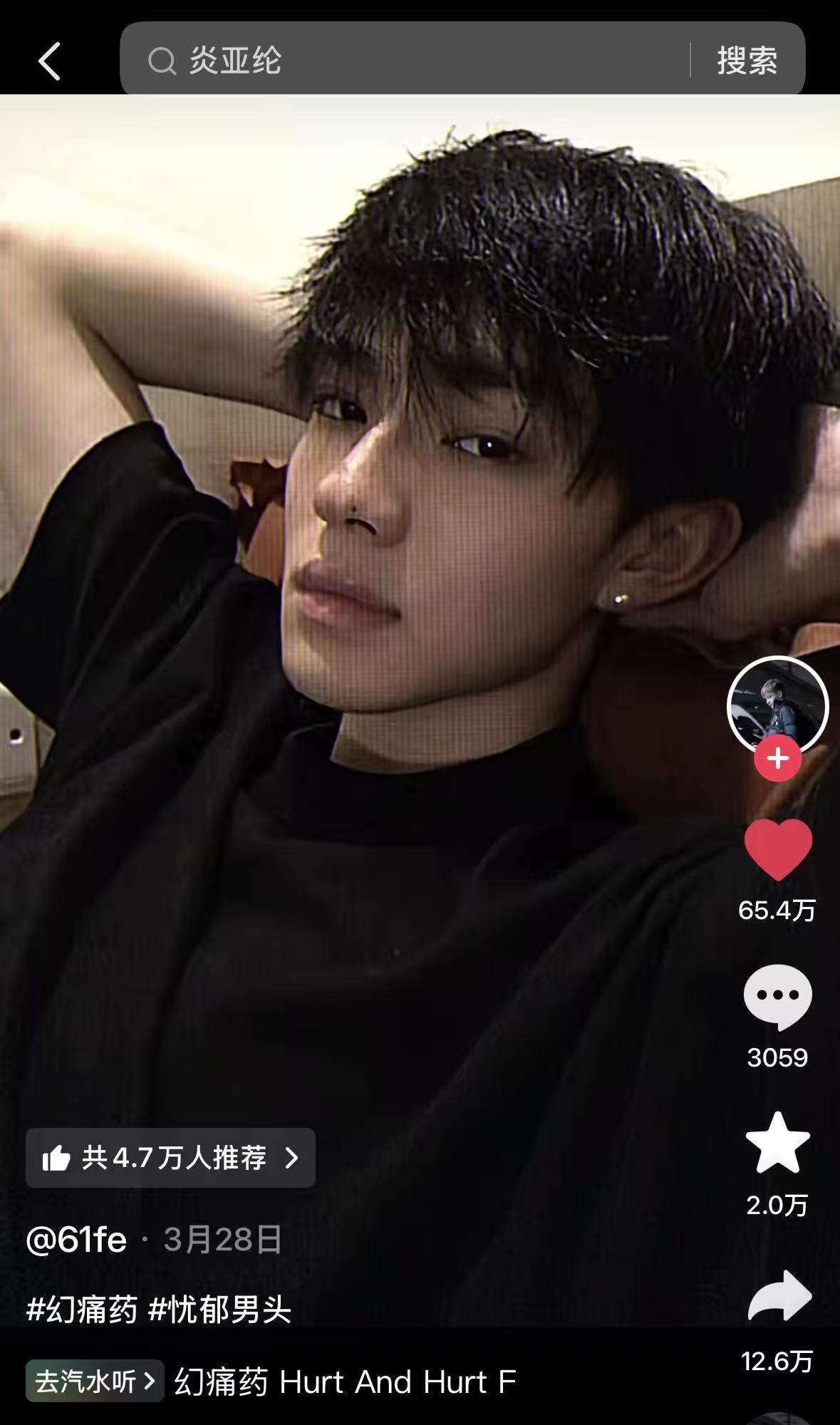Add this video to favorites with the star
This screenshot has height=1425, width=840.
pyautogui.click(x=777, y=1143)
